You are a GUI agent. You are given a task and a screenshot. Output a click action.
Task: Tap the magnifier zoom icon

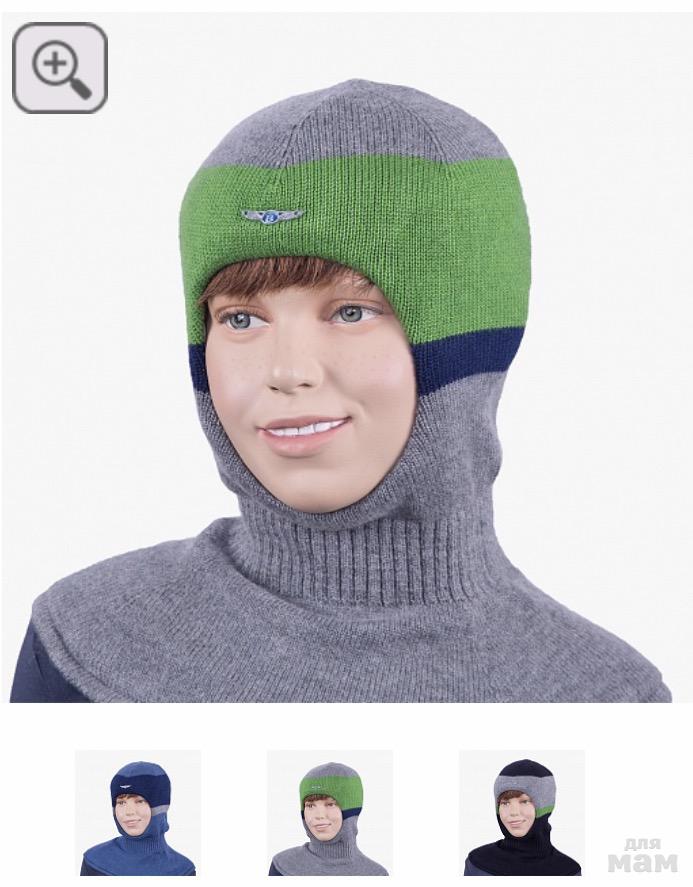pyautogui.click(x=60, y=68)
